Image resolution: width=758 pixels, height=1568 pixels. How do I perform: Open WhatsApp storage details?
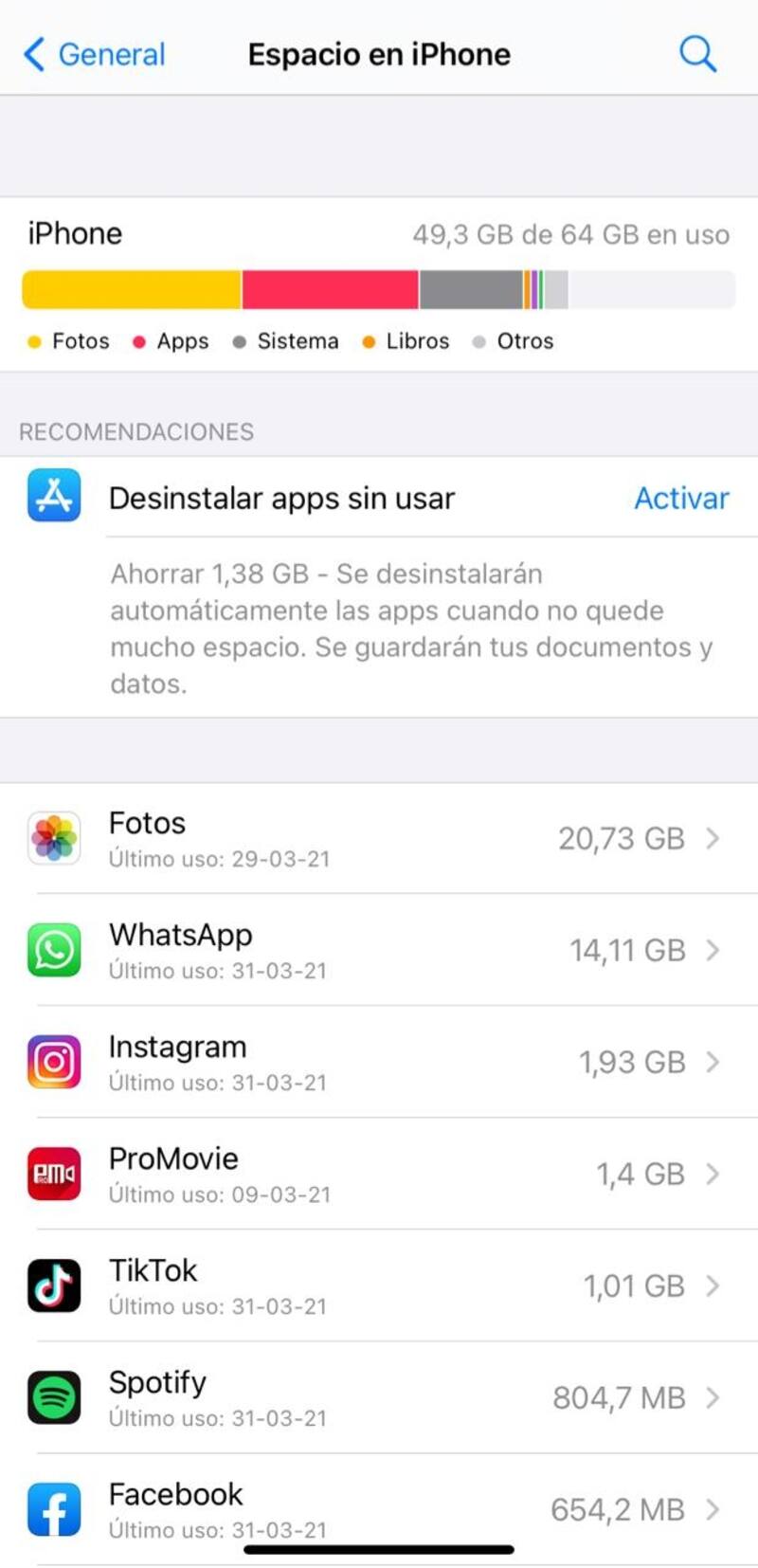click(x=379, y=951)
